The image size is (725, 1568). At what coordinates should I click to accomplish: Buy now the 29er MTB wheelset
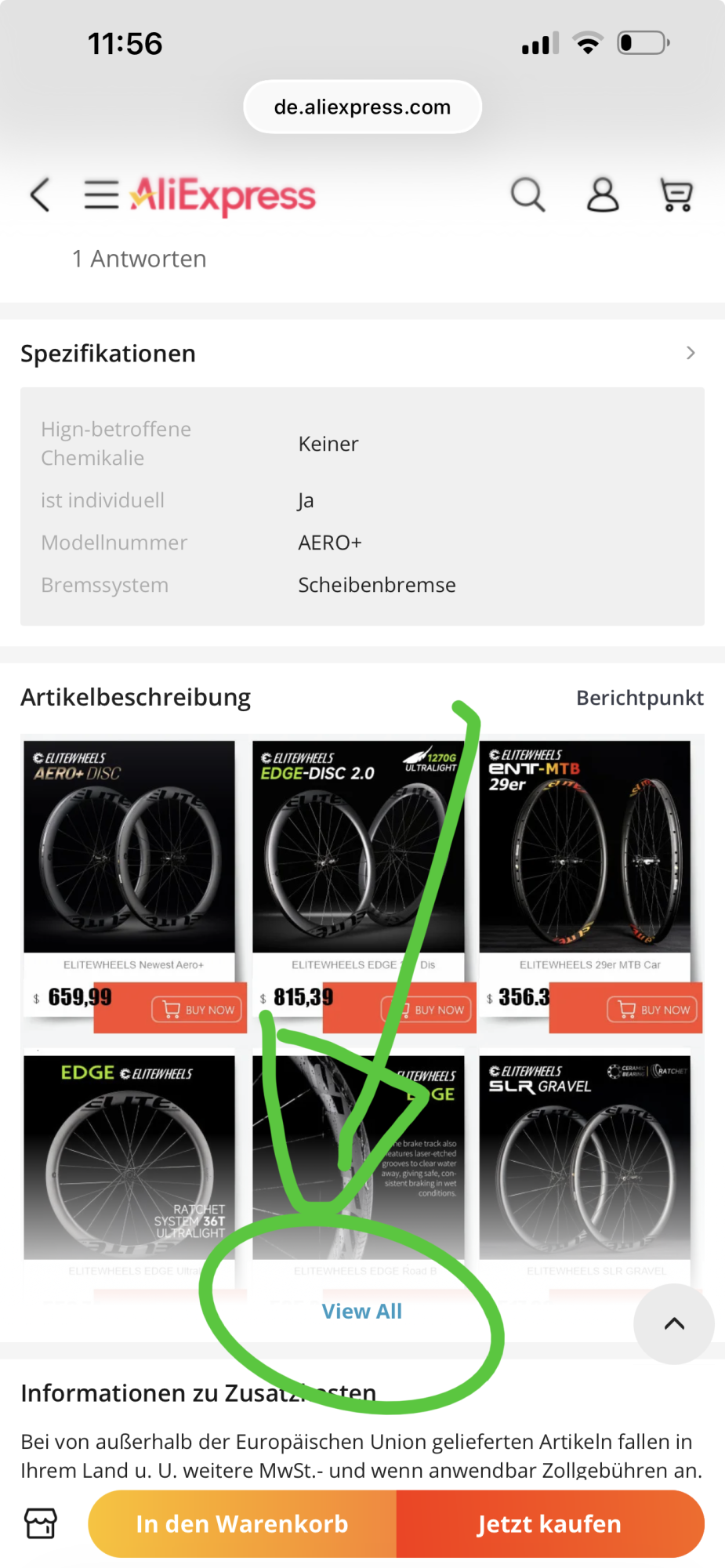coord(654,1009)
